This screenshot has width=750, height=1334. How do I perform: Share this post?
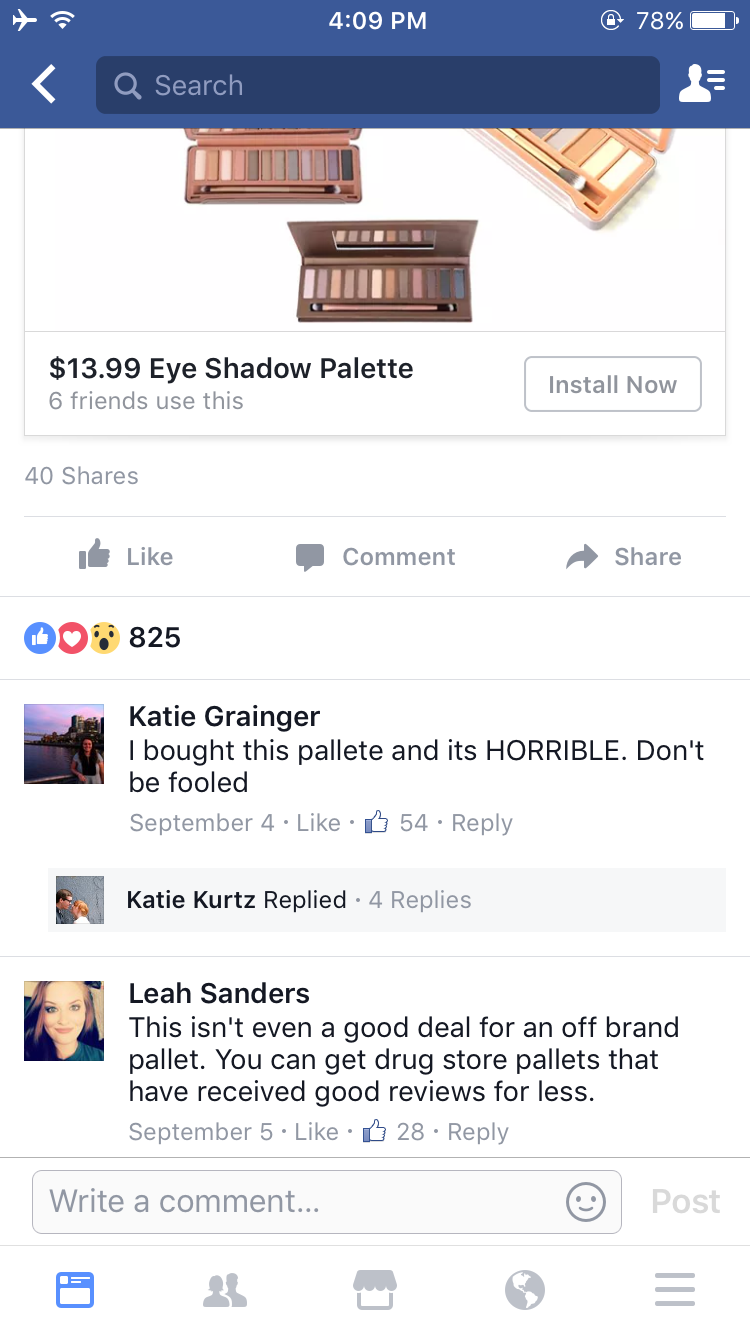point(623,556)
